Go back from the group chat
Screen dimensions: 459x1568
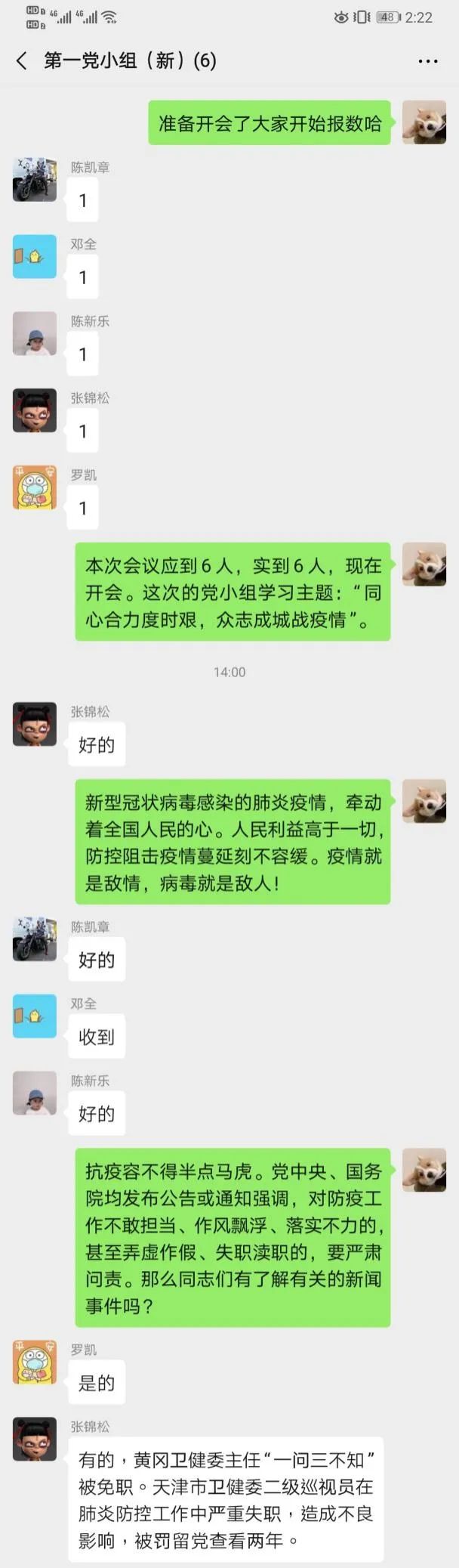[x=21, y=61]
